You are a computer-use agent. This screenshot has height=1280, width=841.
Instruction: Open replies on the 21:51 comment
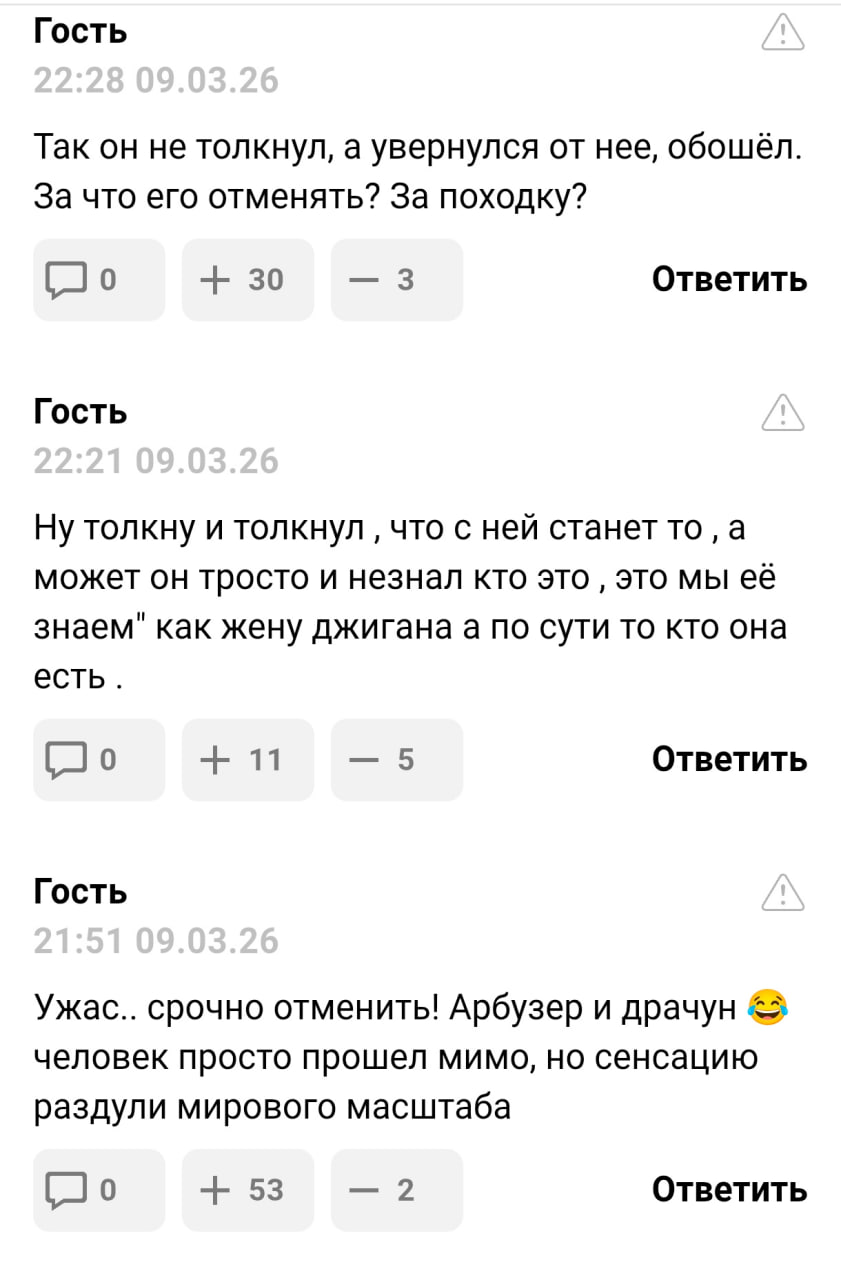[x=99, y=1190]
